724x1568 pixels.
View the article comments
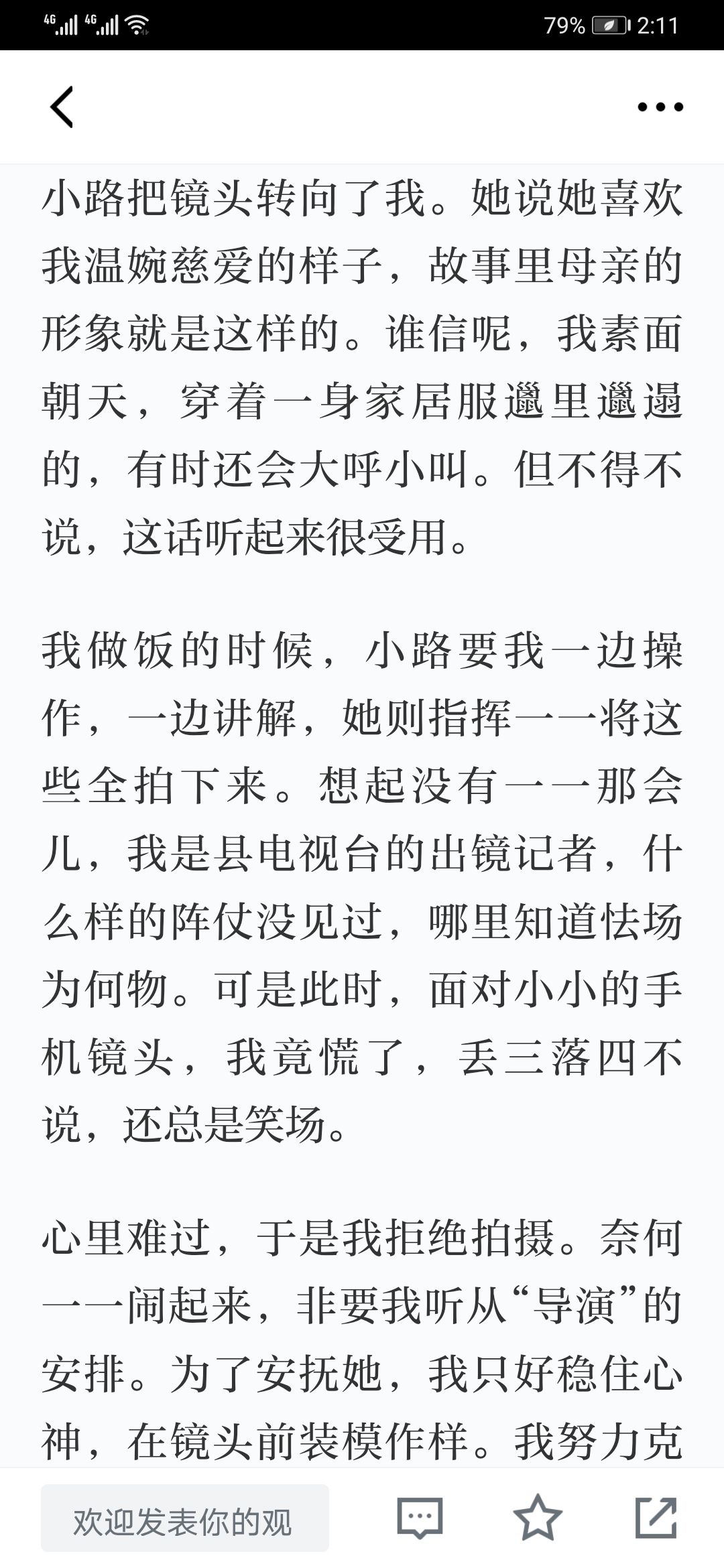point(420,1518)
